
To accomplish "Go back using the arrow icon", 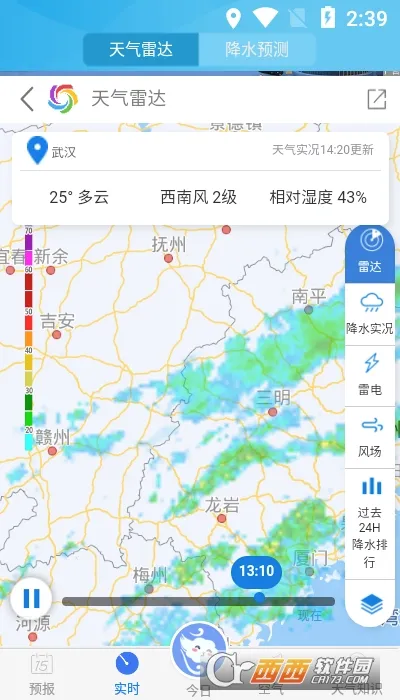I will (27, 99).
